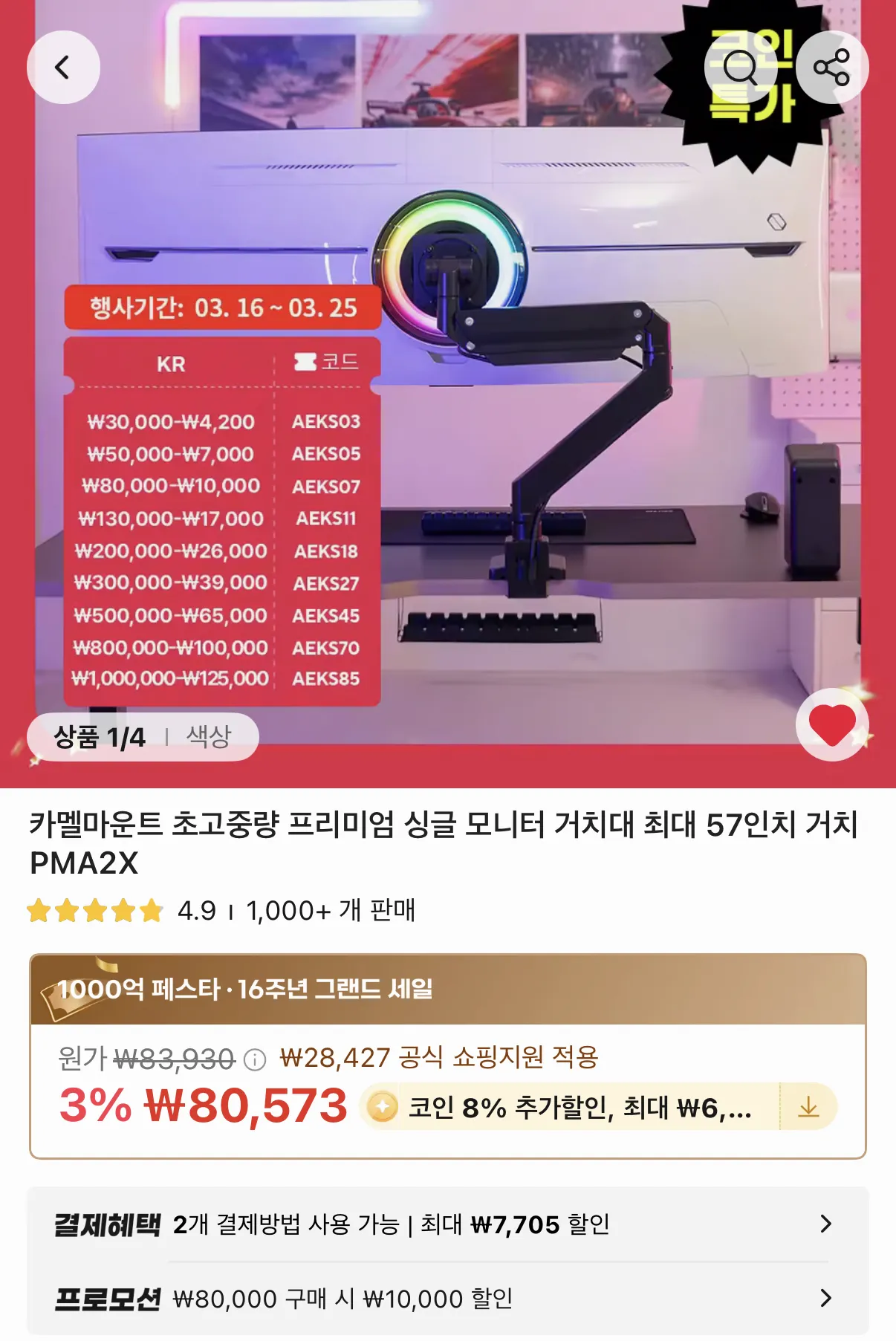The height and width of the screenshot is (1341, 896).
Task: Add product to wishlist with heart
Action: coord(831,724)
